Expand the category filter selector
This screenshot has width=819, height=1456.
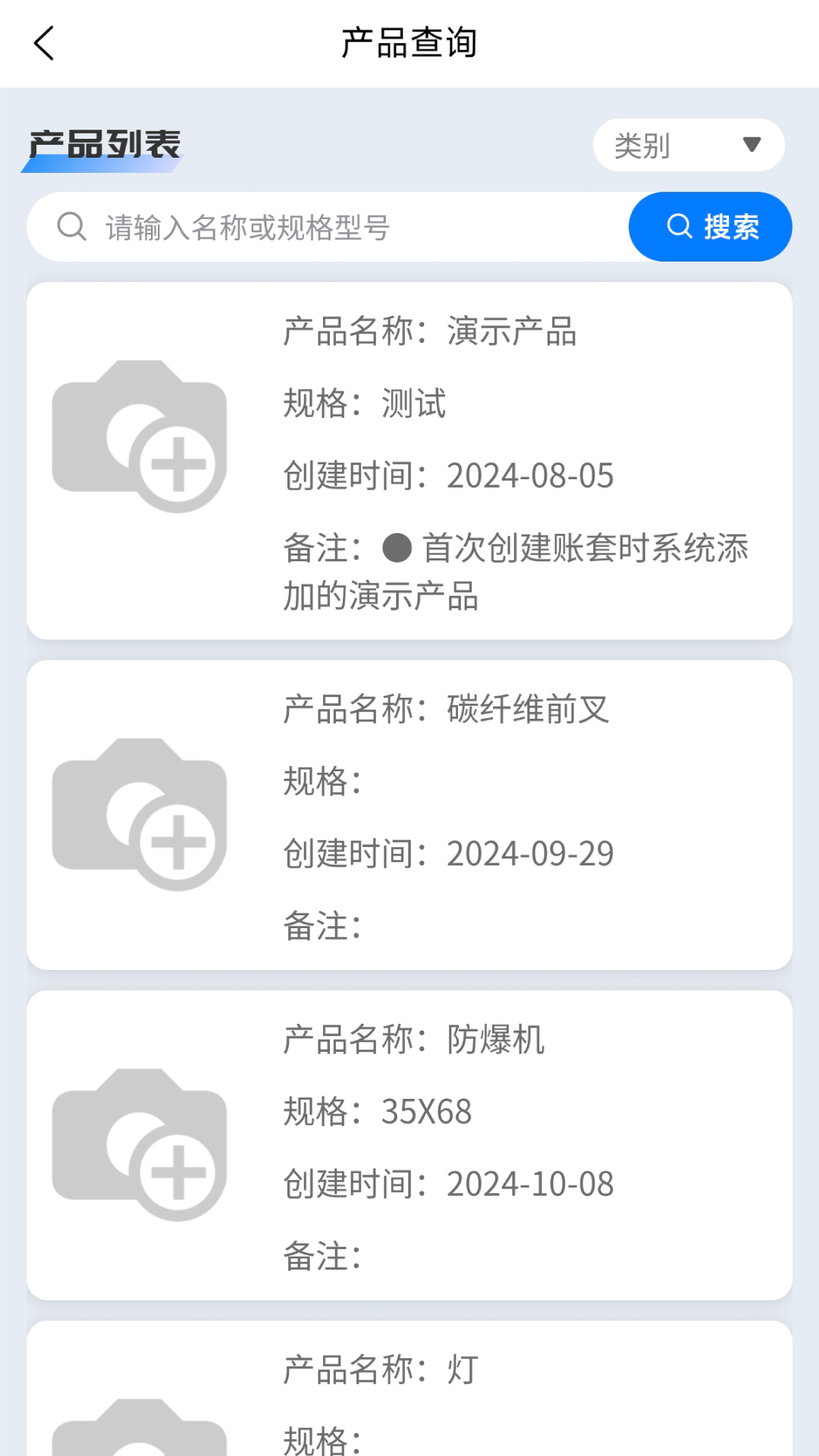coord(689,145)
